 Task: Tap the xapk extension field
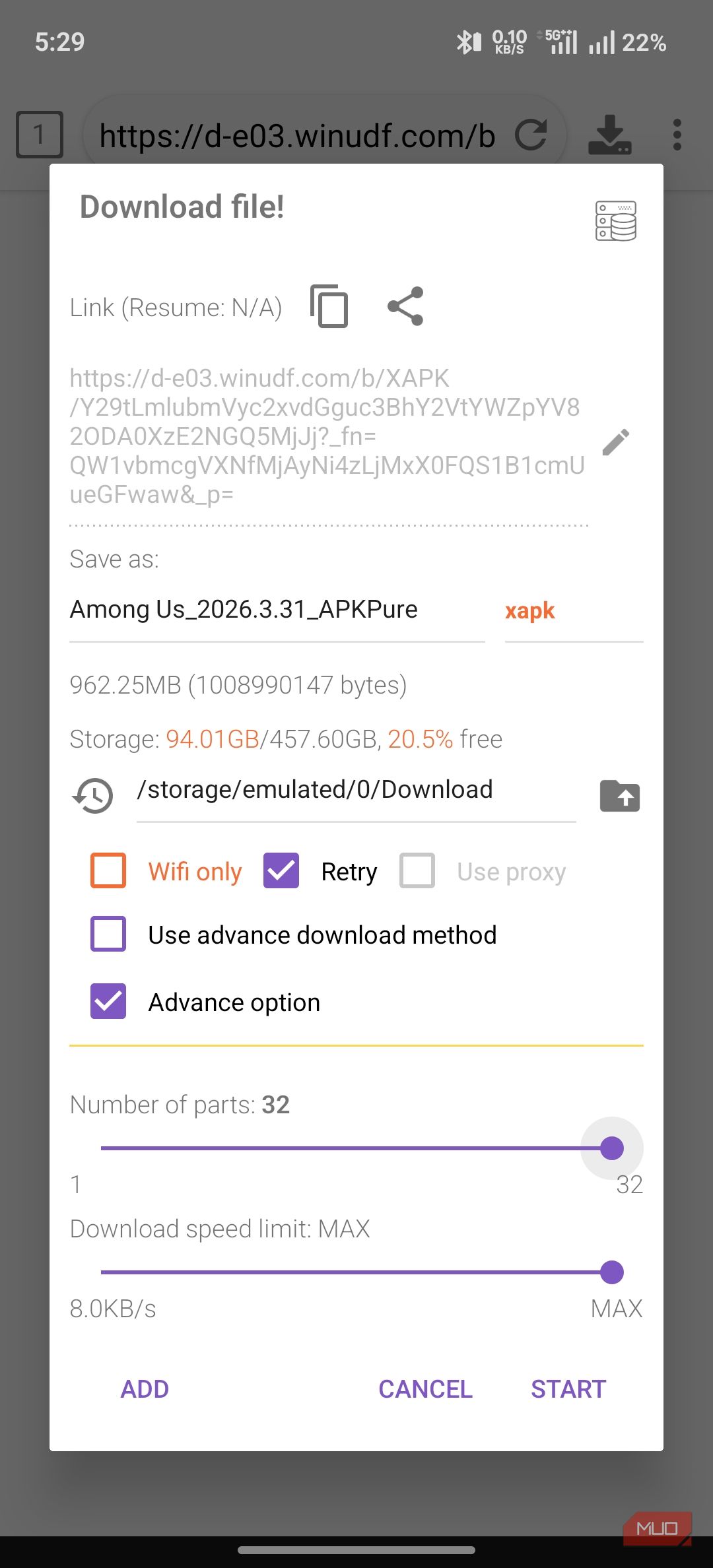[574, 611]
